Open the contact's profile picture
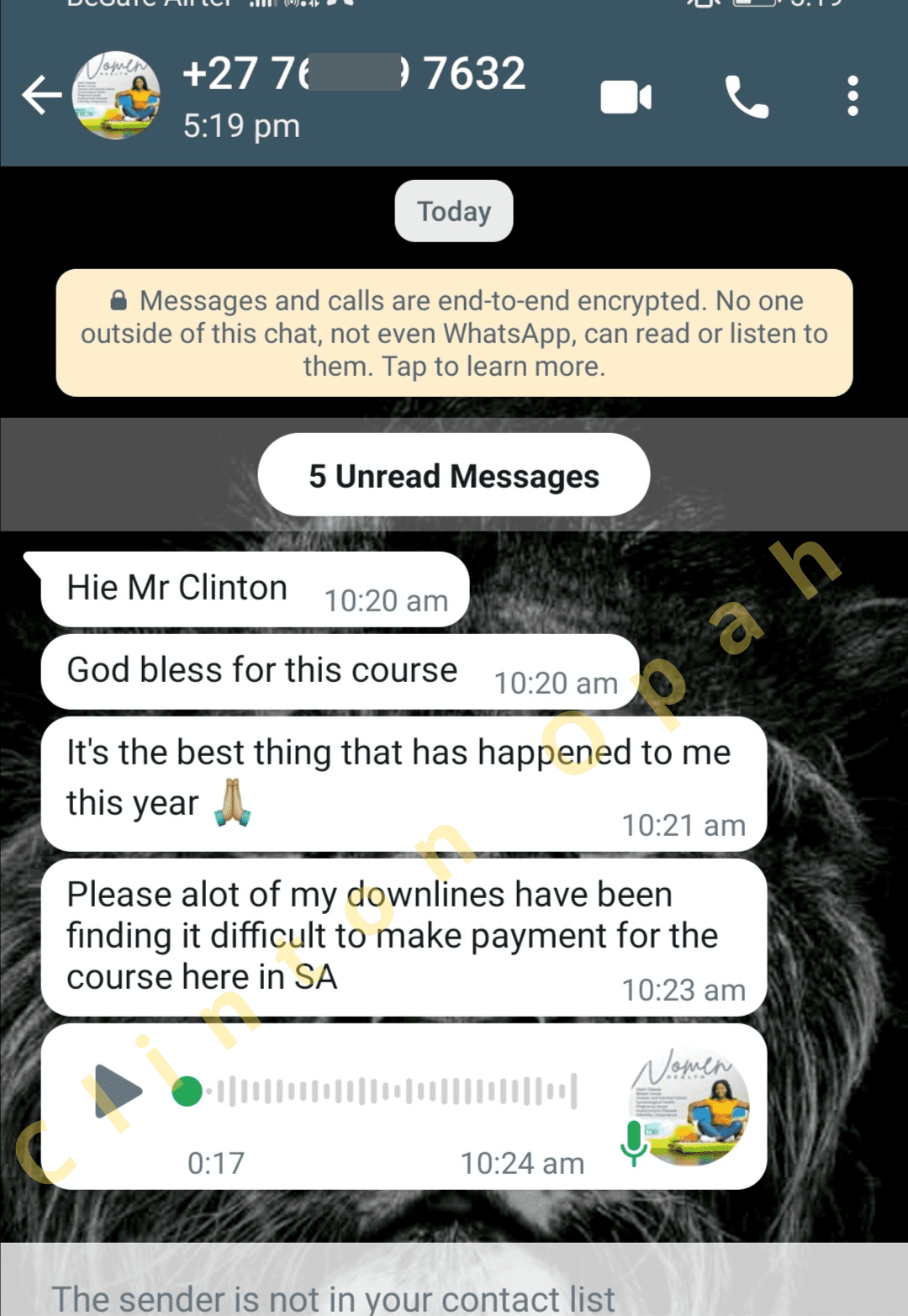 click(x=116, y=95)
